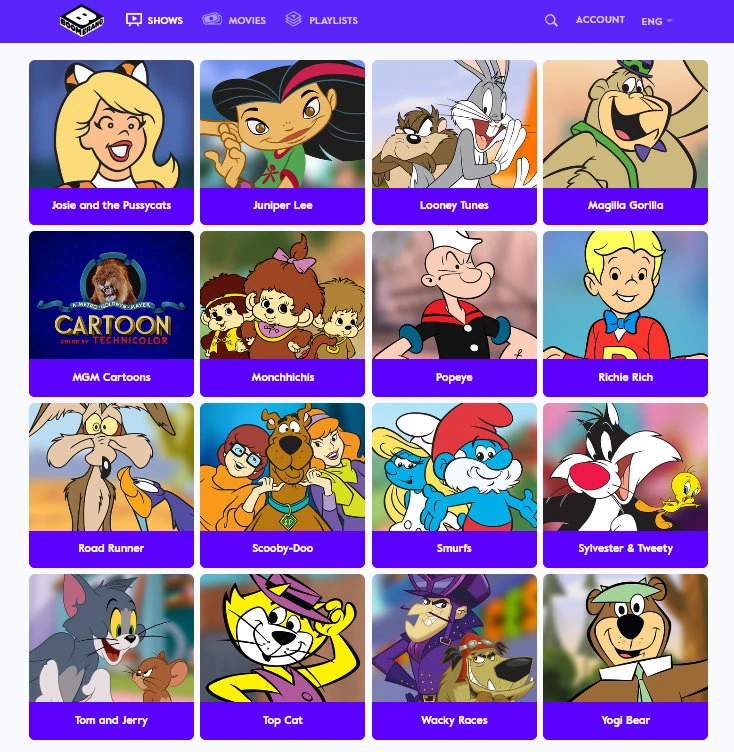Open the Richie Rich show

(625, 314)
